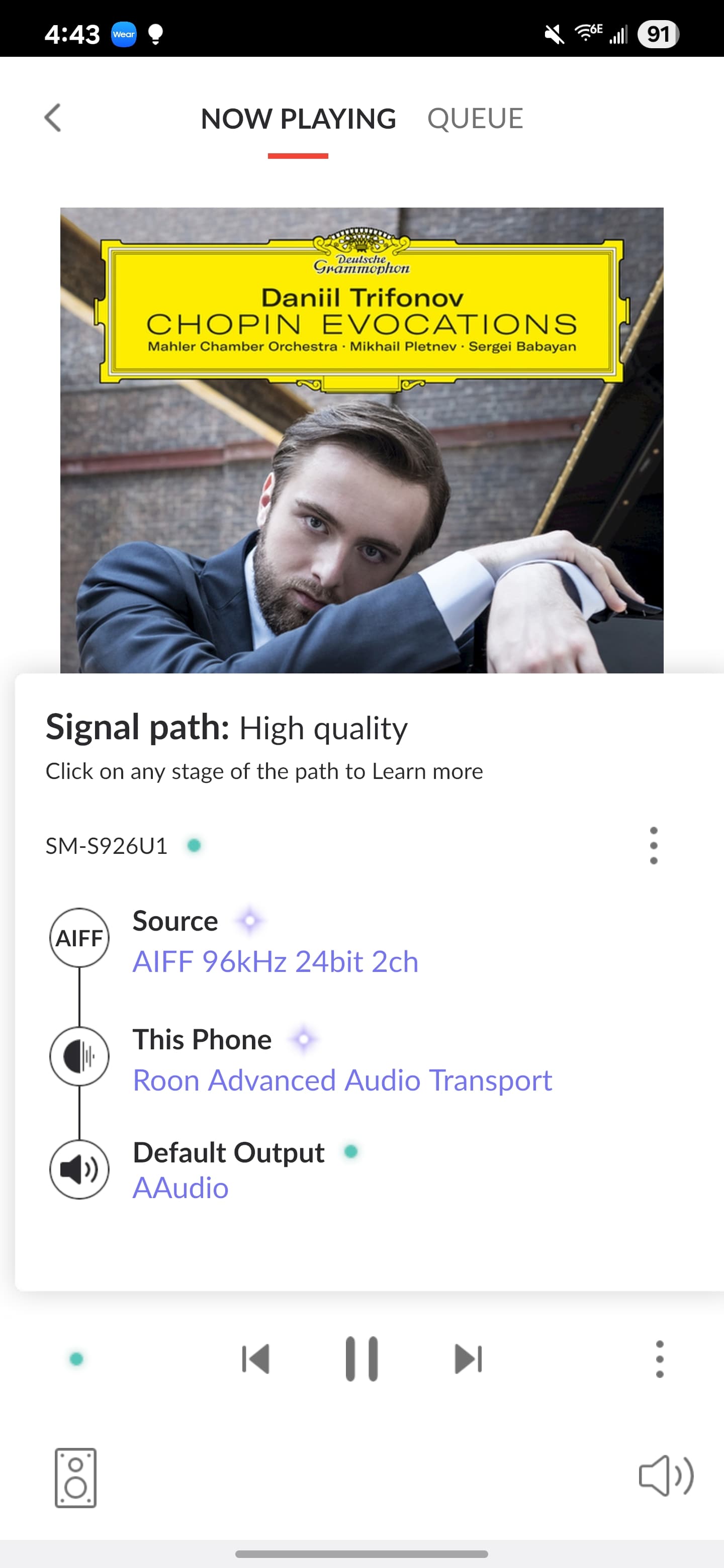The width and height of the screenshot is (724, 1568).
Task: Open Roon Advanced Audio Transport details
Action: tap(342, 1081)
